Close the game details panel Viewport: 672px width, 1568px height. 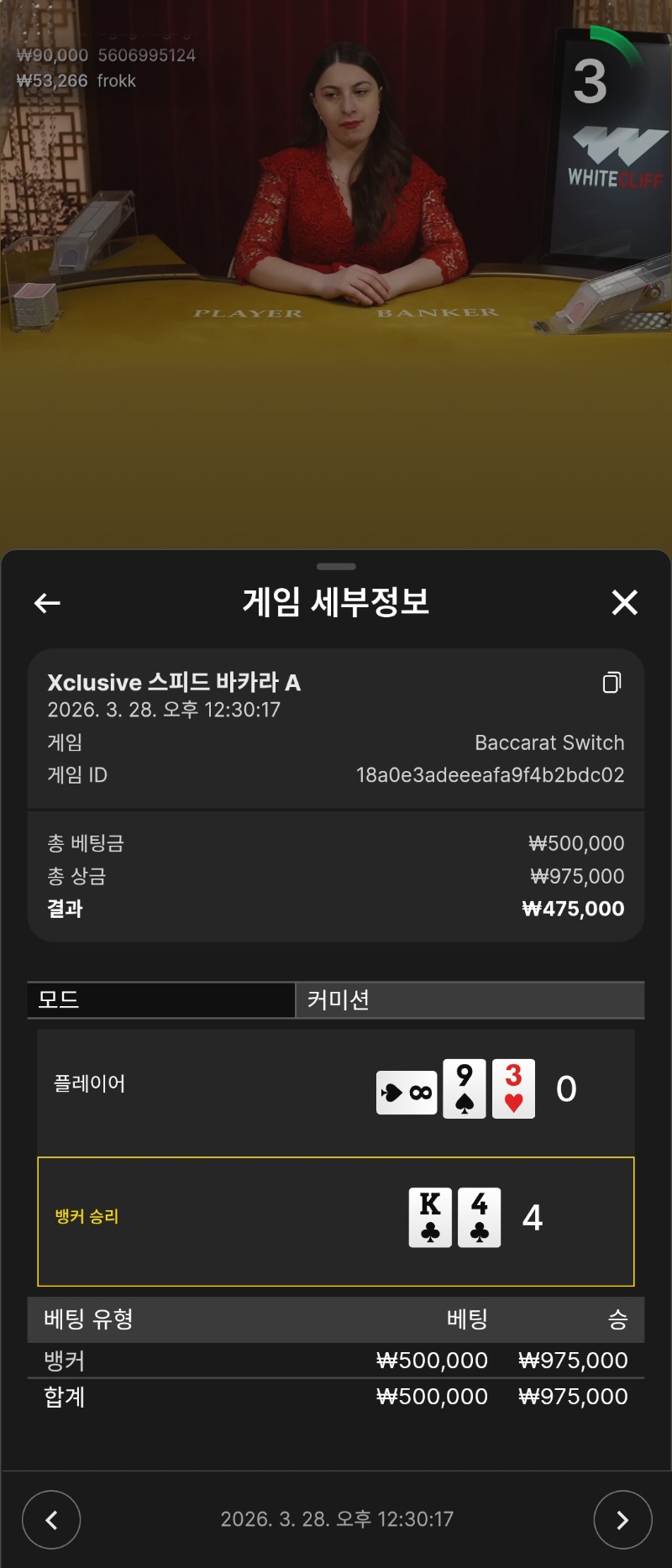[x=624, y=602]
